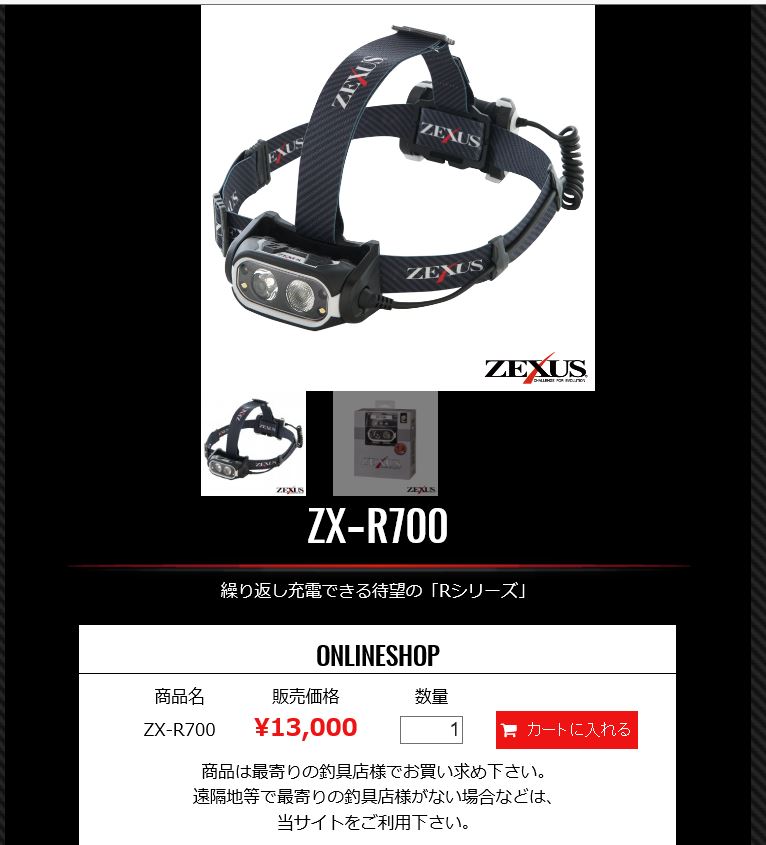Tap the カートに入れる add-to-cart button
The image size is (766, 845).
[567, 730]
